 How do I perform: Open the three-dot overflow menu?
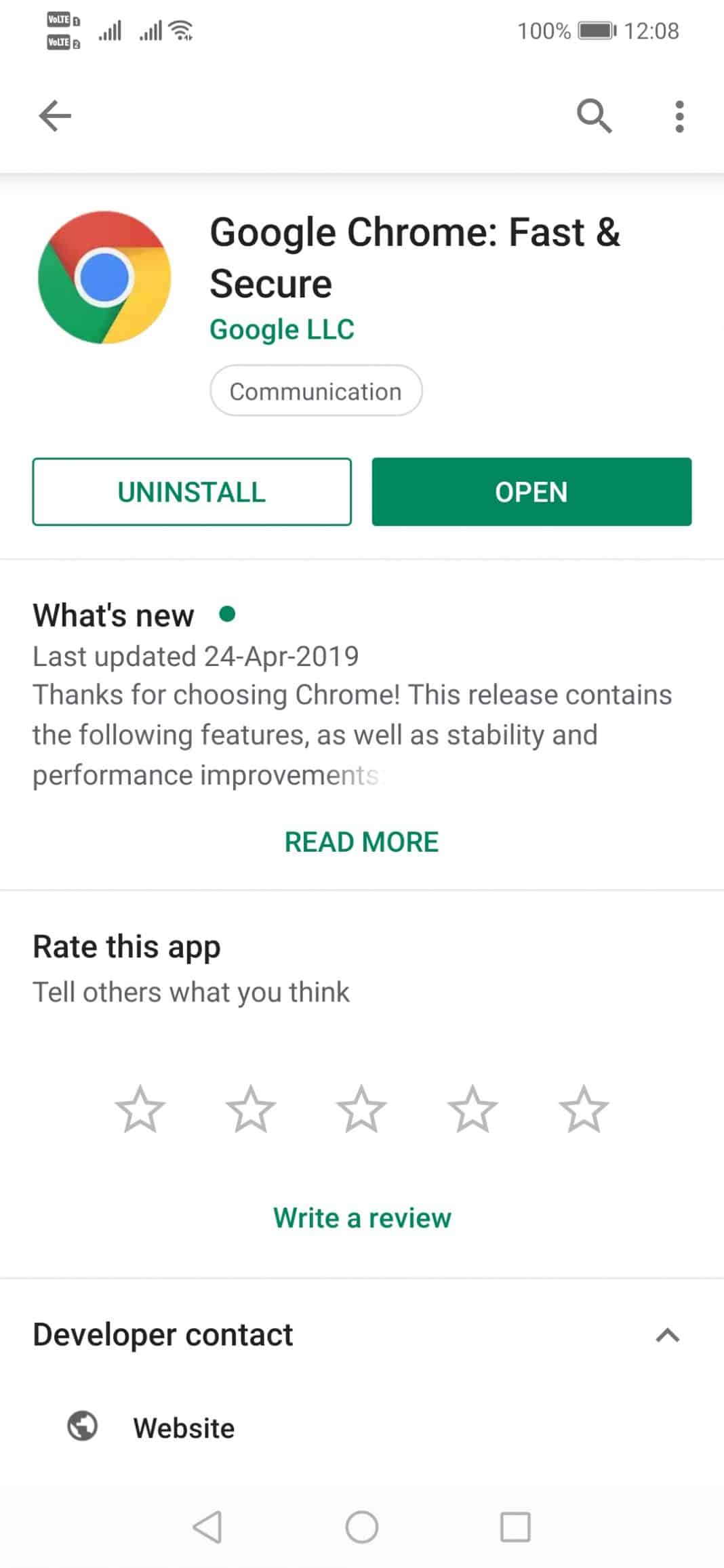pyautogui.click(x=679, y=117)
